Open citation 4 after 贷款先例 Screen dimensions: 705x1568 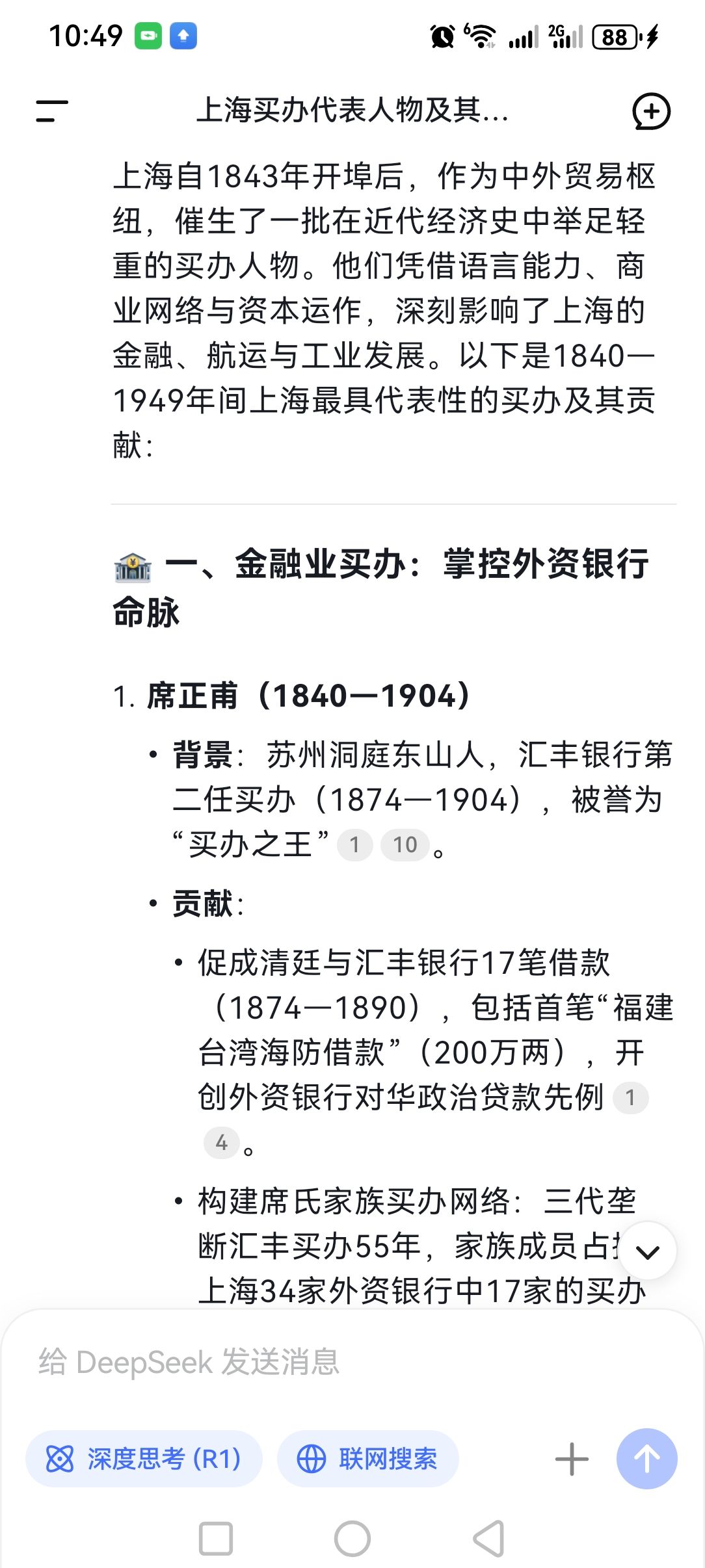222,1142
